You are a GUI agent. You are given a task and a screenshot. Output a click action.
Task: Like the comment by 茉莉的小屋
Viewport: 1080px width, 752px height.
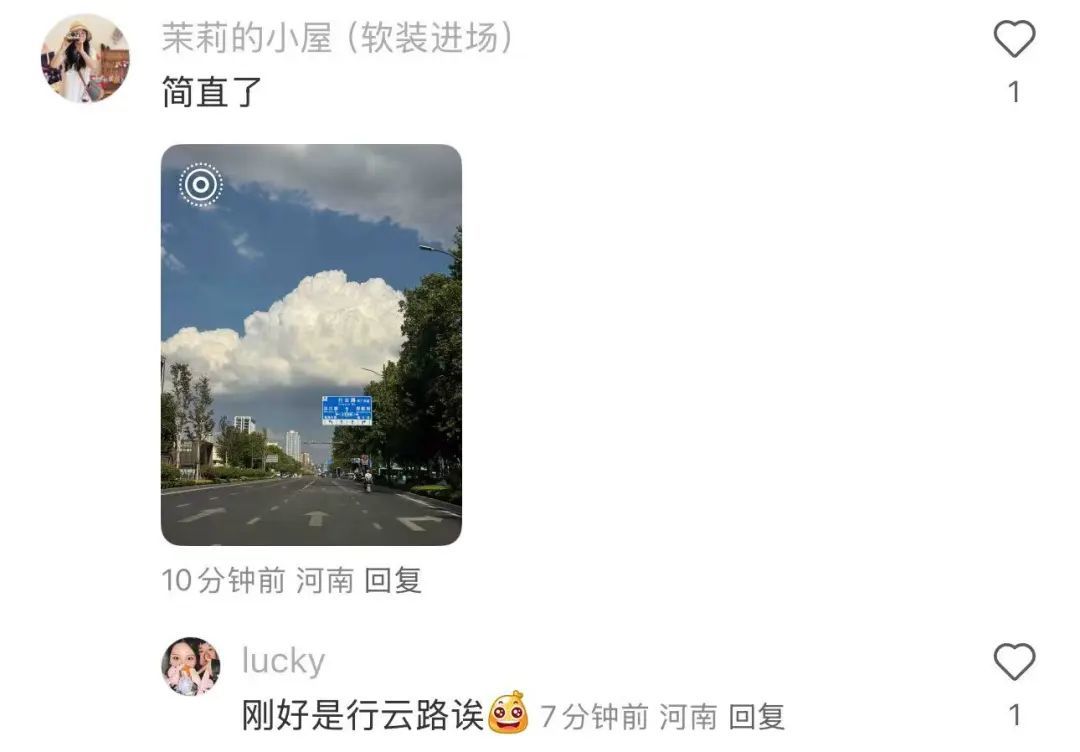pyautogui.click(x=1014, y=40)
